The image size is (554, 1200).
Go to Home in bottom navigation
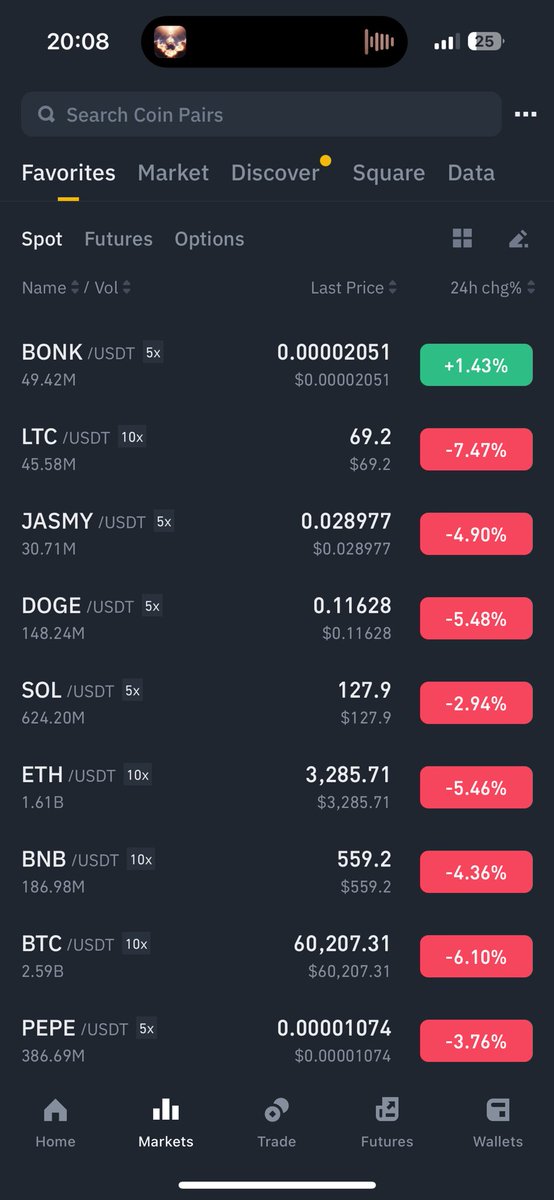[x=55, y=1123]
